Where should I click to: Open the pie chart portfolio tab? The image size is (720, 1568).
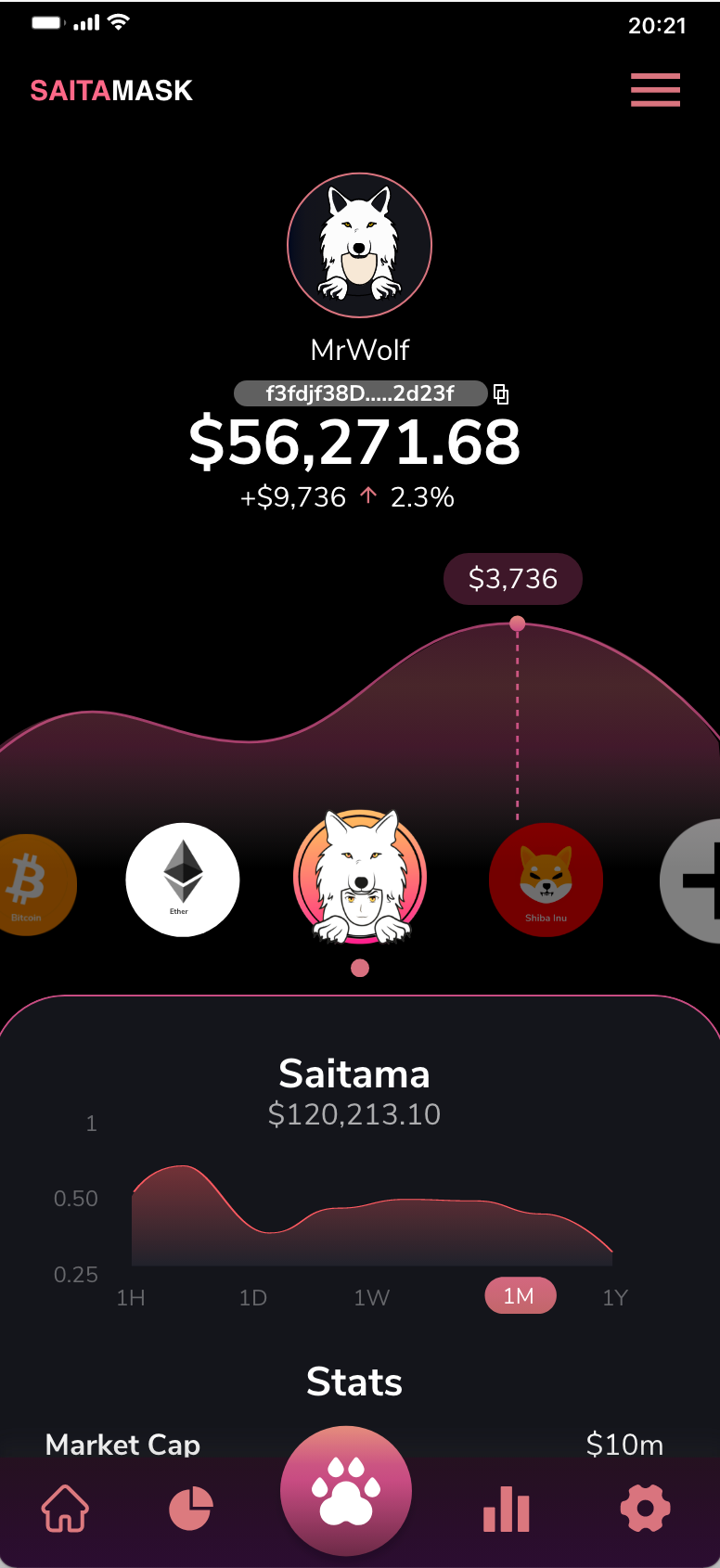191,1509
